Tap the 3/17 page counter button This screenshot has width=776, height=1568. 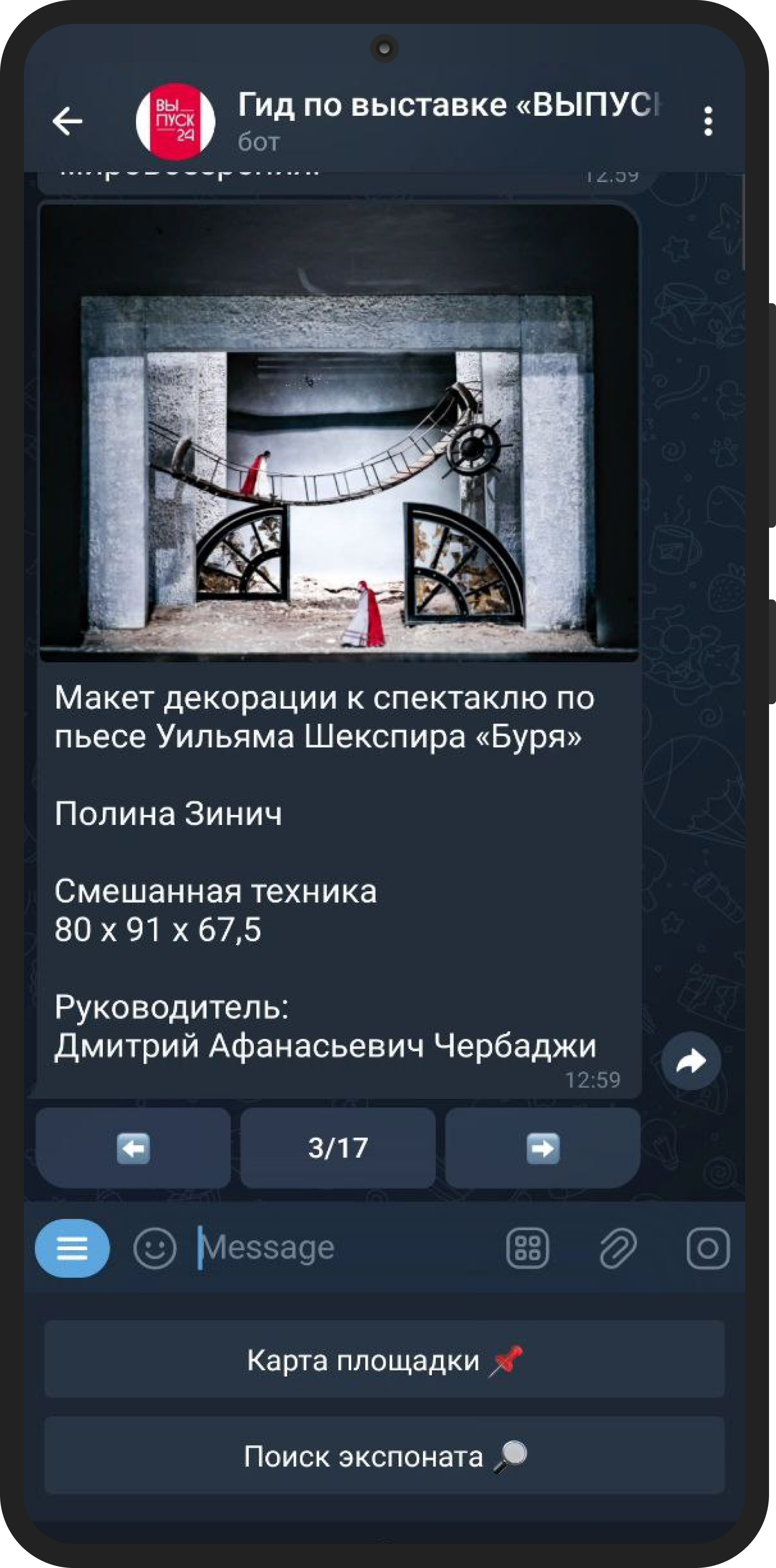point(338,1148)
